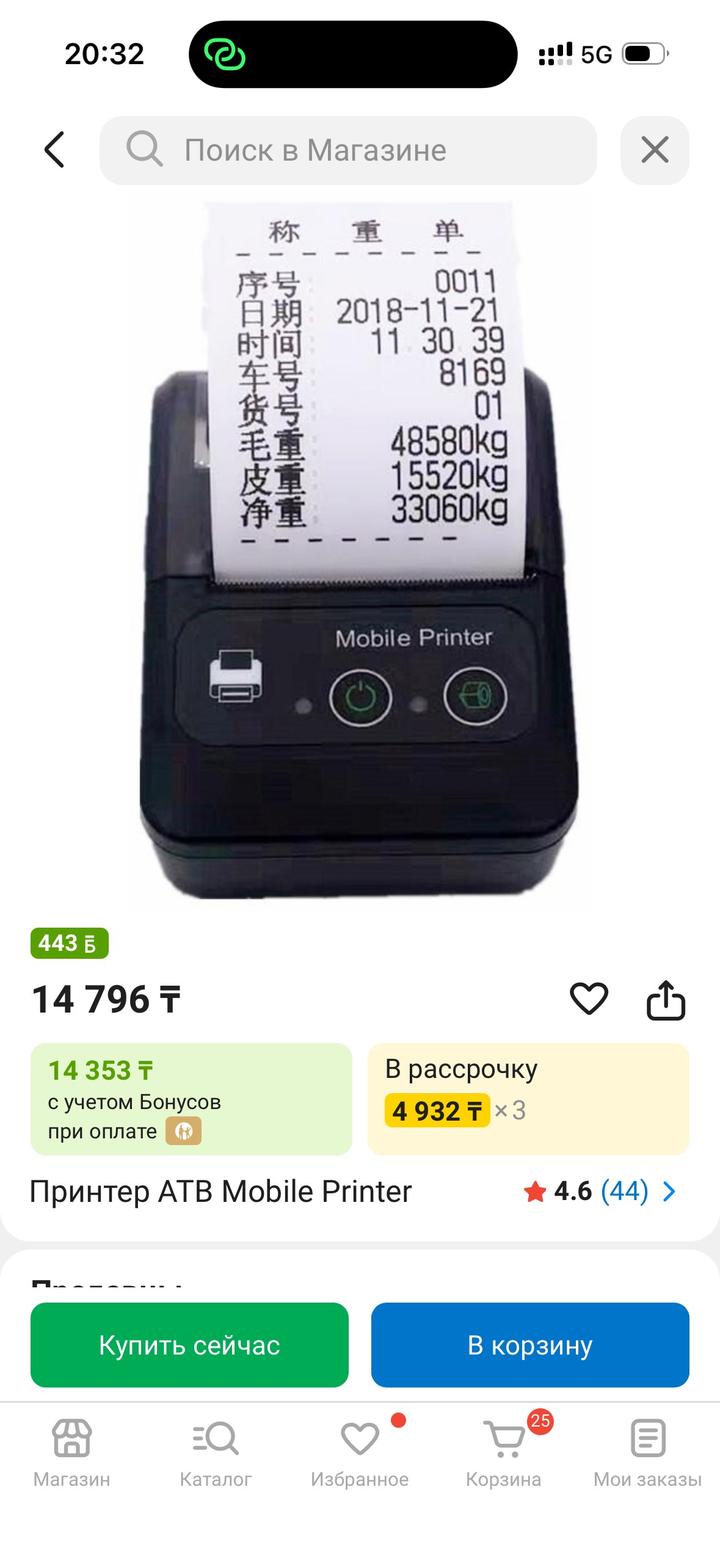Switch to Мои заказы tab

coord(648,1453)
